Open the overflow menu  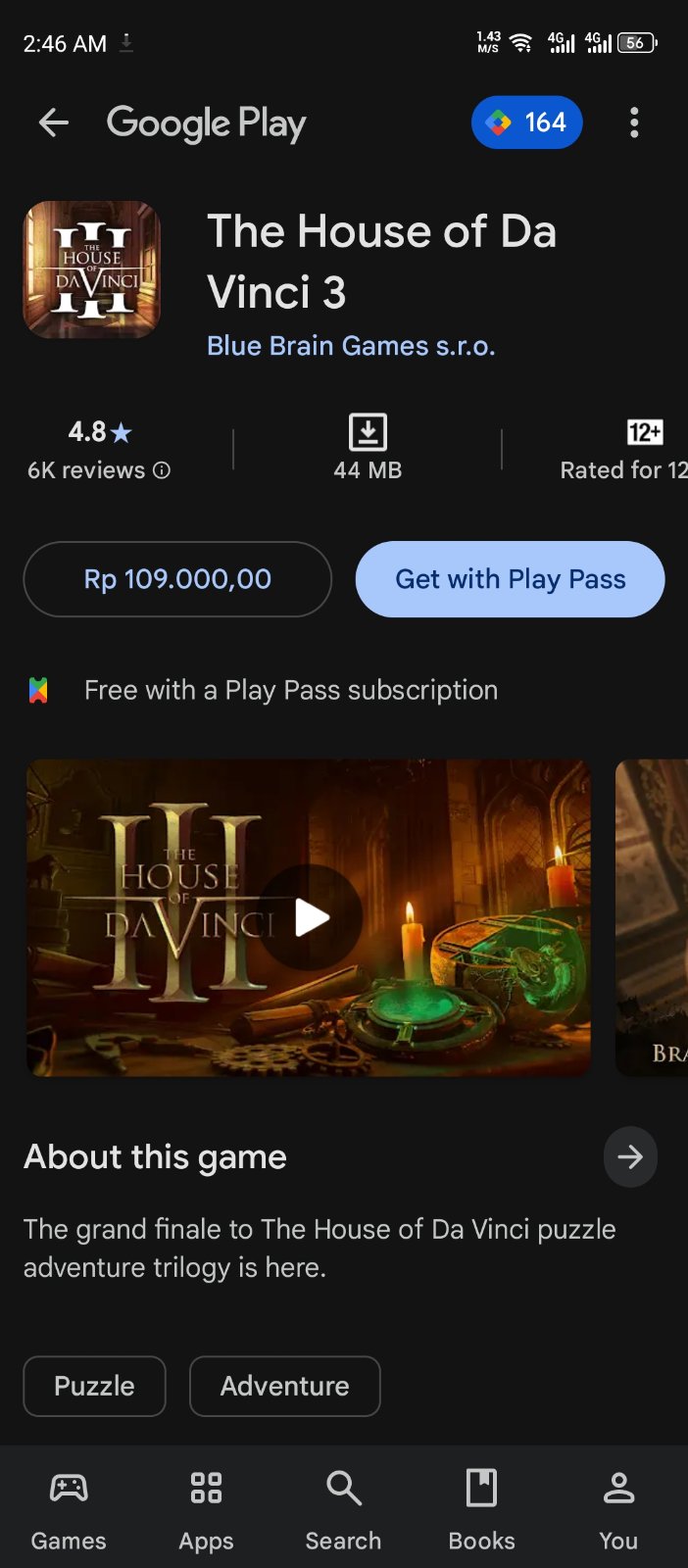(x=634, y=122)
